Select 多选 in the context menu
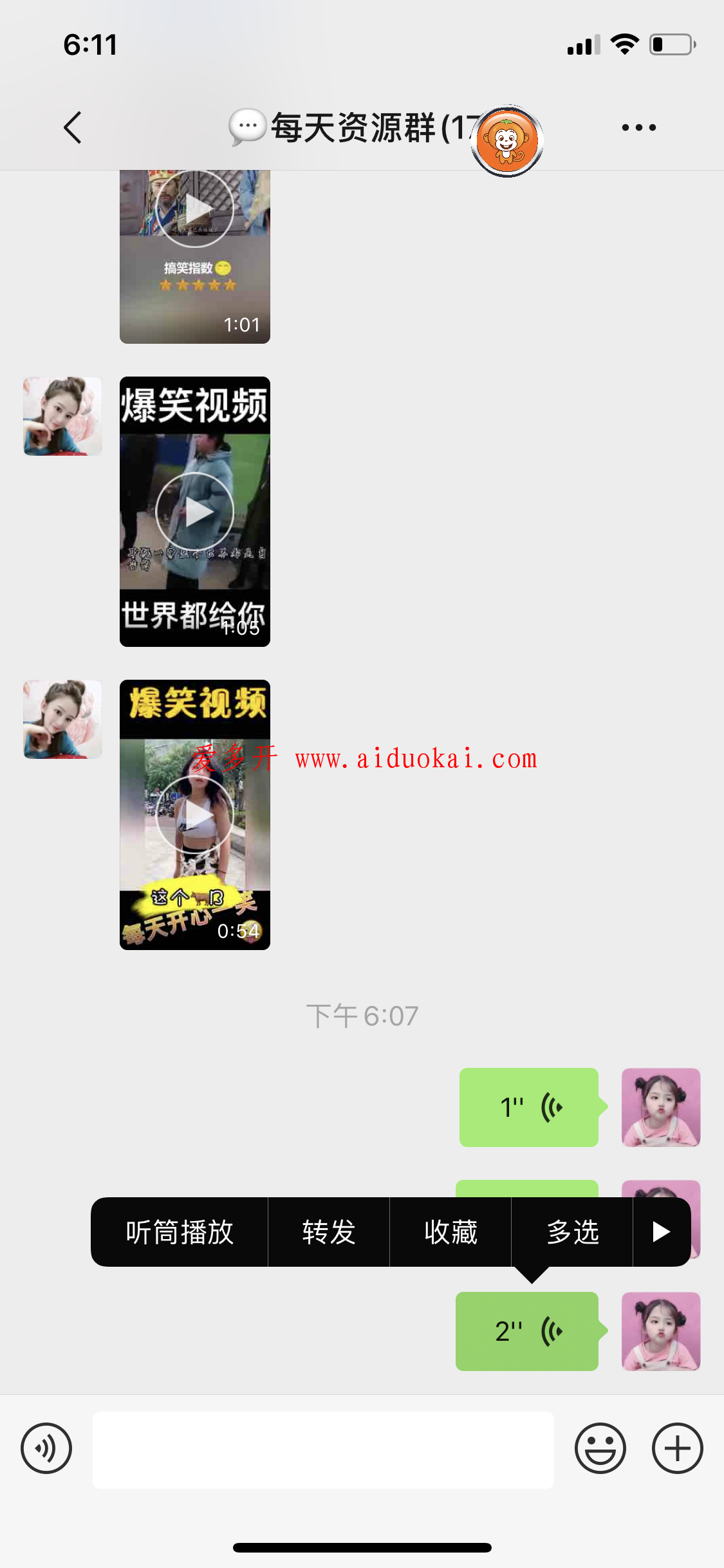This screenshot has width=724, height=1568. [x=573, y=1232]
